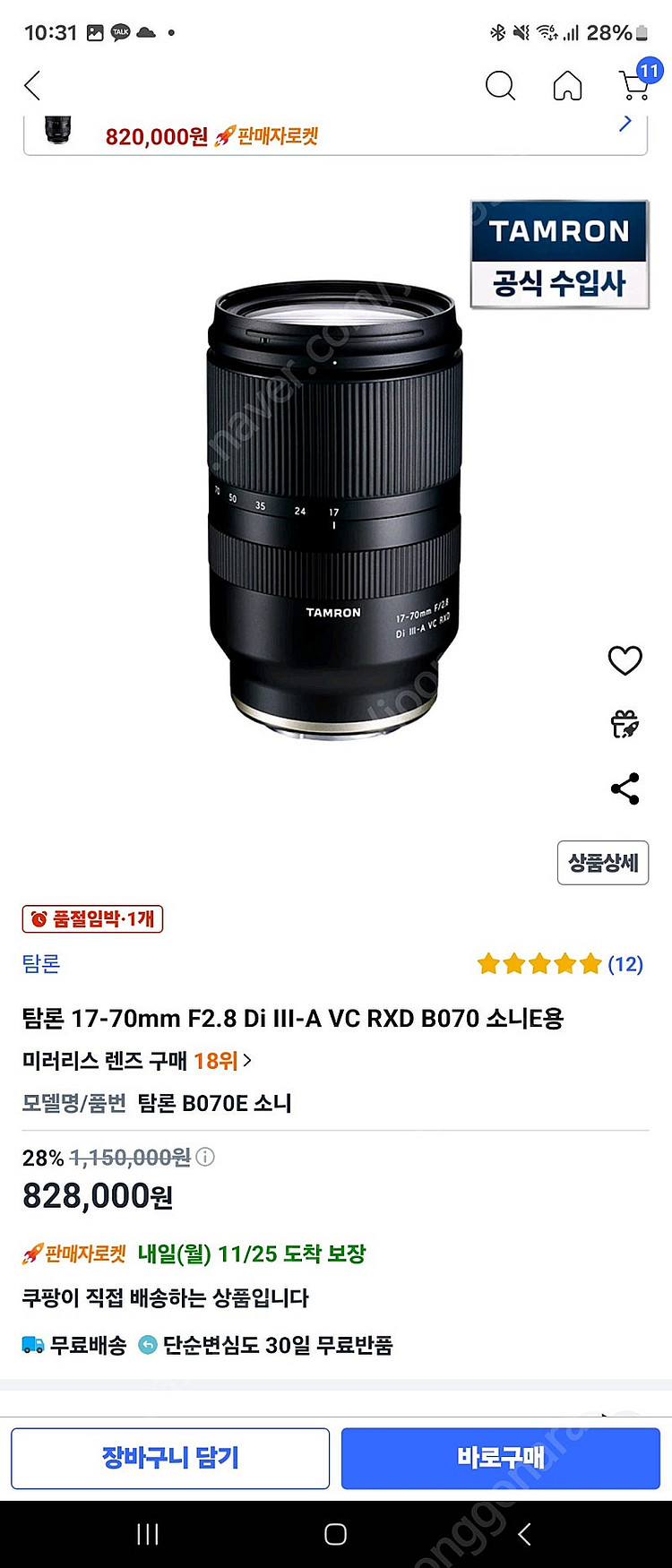672x1568 pixels.
Task: Tap 바로구매 to buy now
Action: point(501,1458)
